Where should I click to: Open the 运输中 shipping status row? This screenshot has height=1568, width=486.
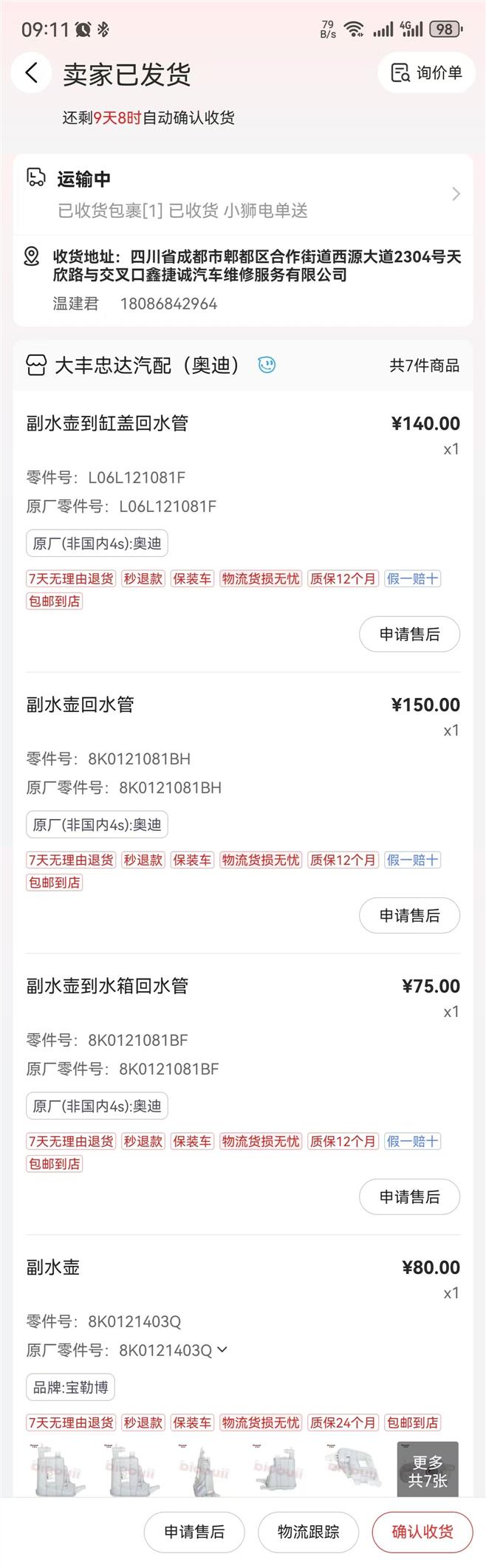(242, 194)
